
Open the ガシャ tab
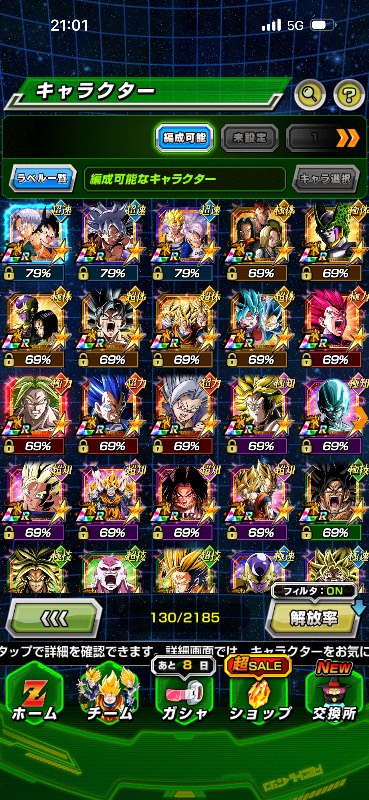tap(184, 696)
